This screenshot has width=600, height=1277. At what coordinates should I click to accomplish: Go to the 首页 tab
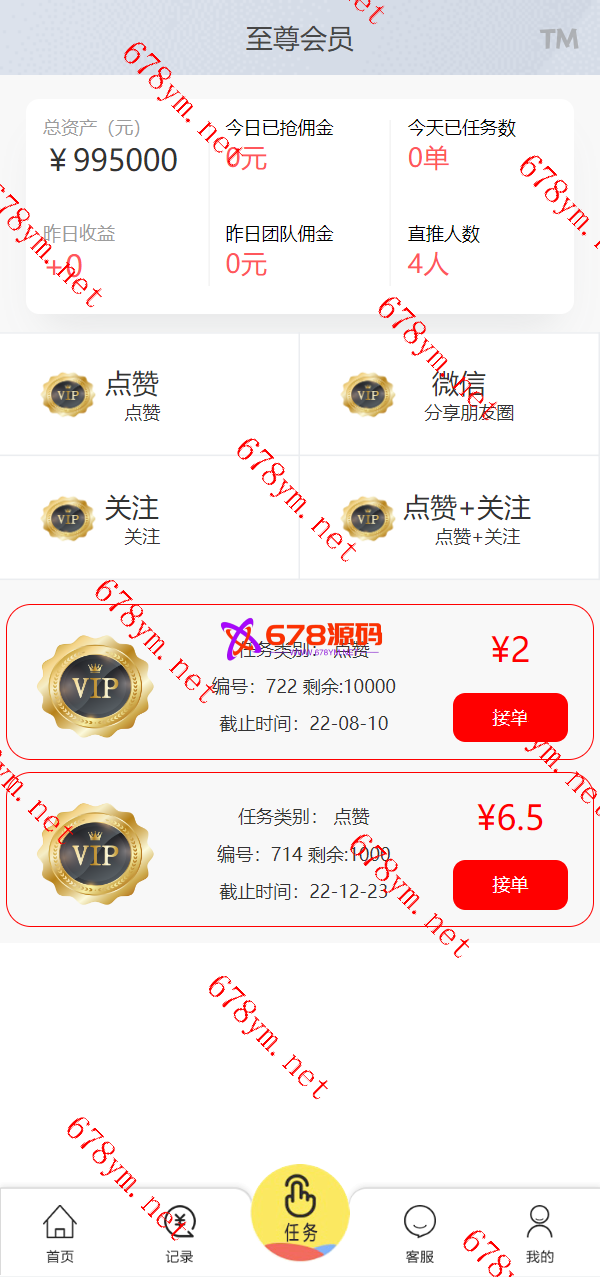point(60,1233)
